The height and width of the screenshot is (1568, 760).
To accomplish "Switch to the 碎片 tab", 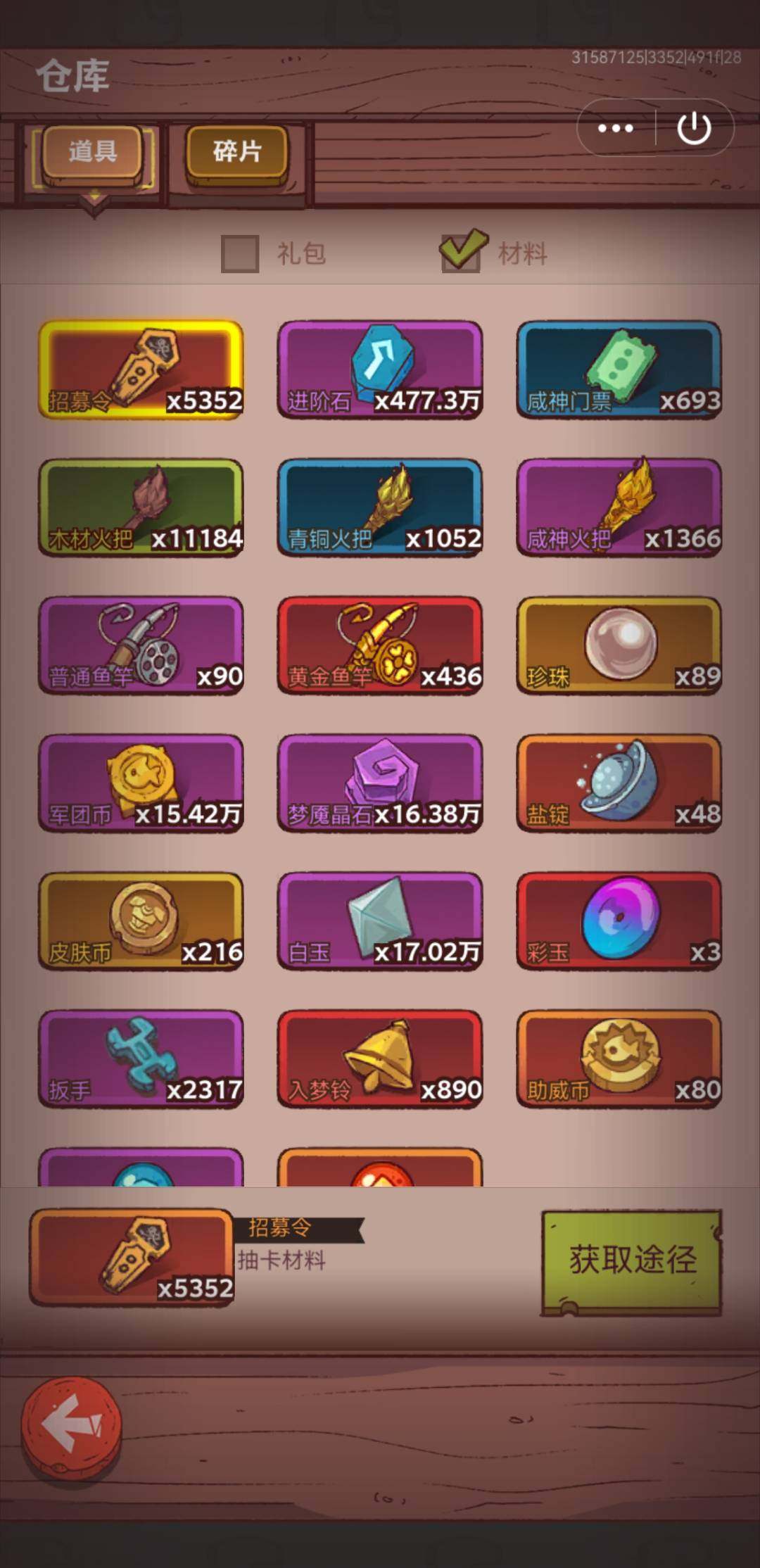I will tap(236, 151).
